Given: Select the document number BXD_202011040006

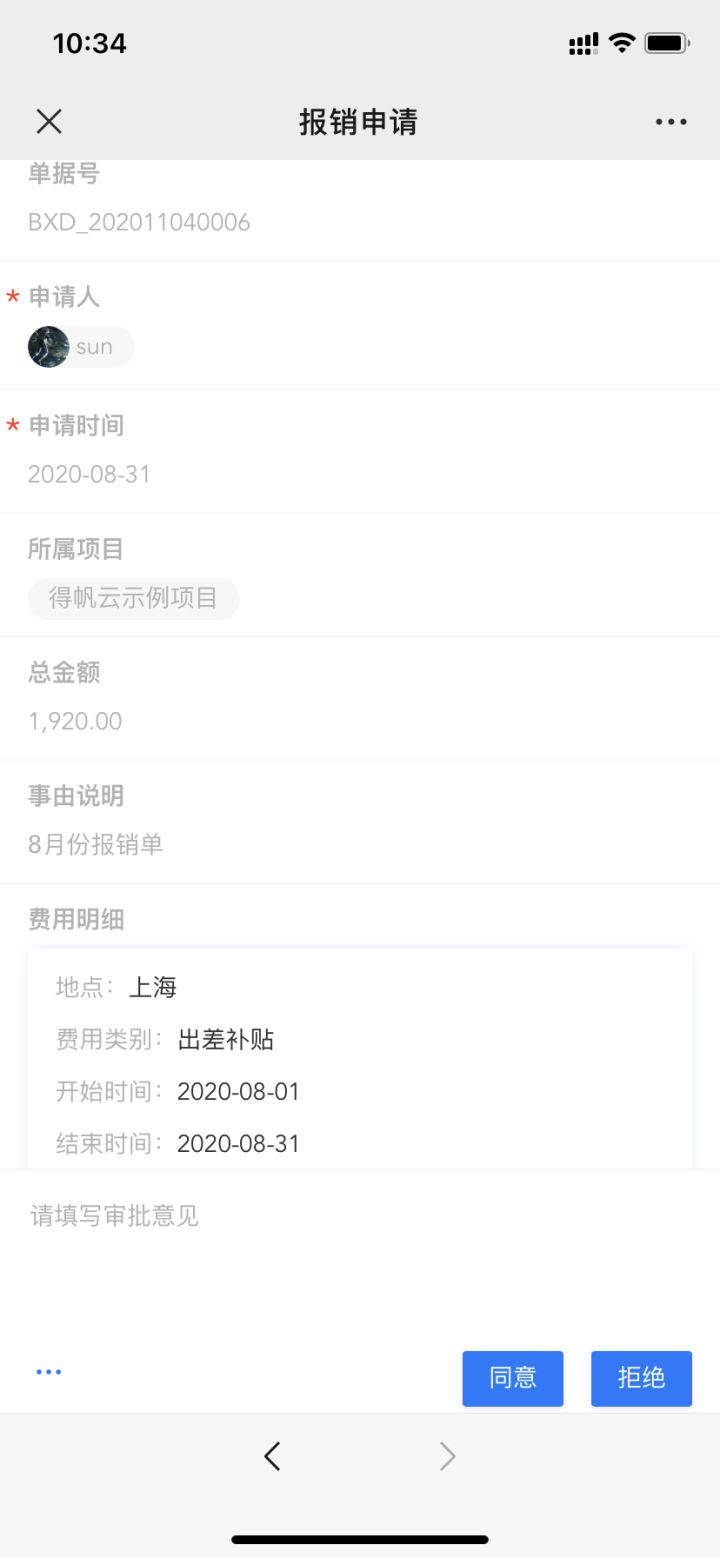Looking at the screenshot, I should click(x=139, y=222).
